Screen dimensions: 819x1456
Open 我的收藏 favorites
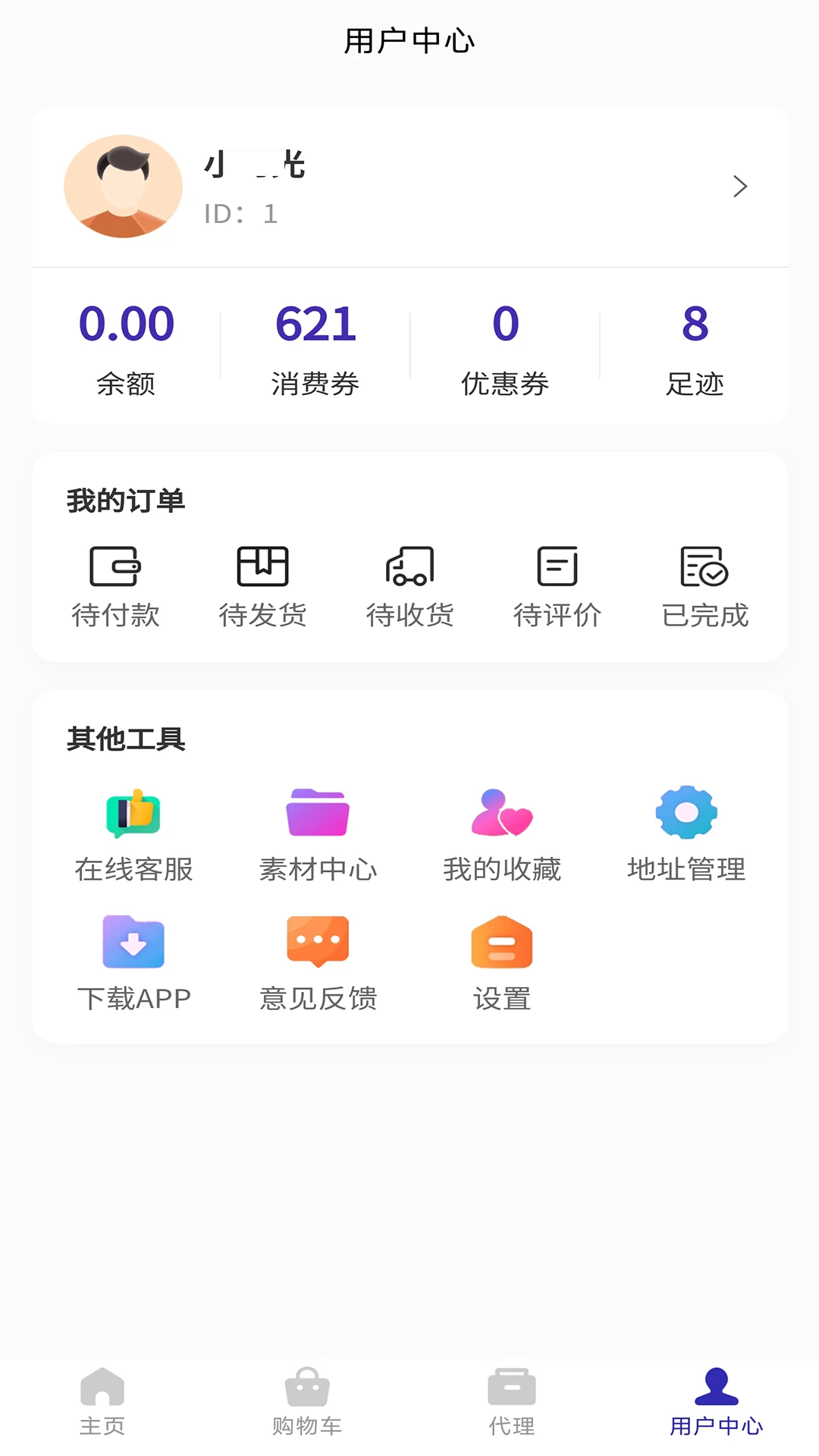[x=502, y=834]
